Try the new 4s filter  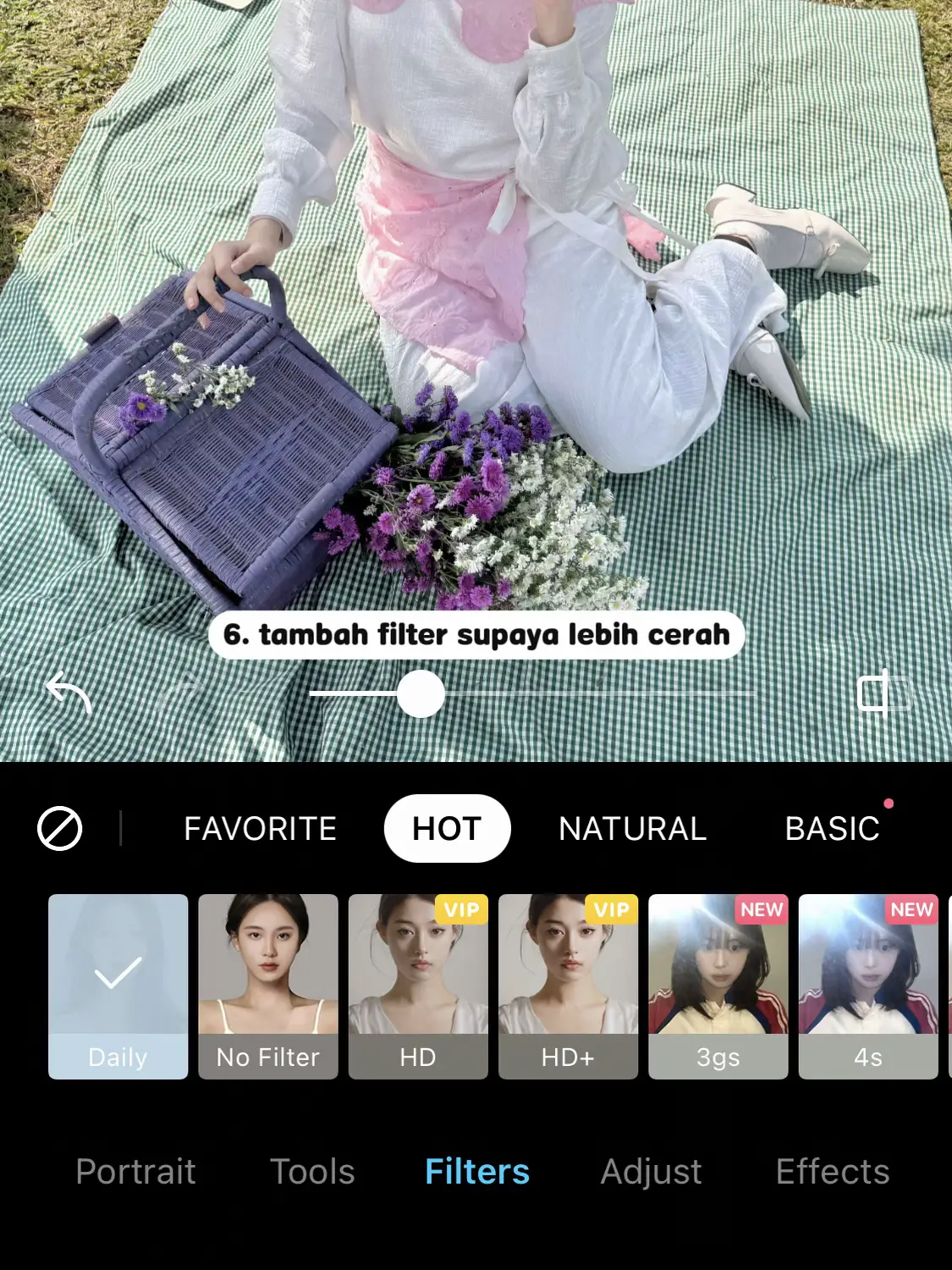click(868, 986)
